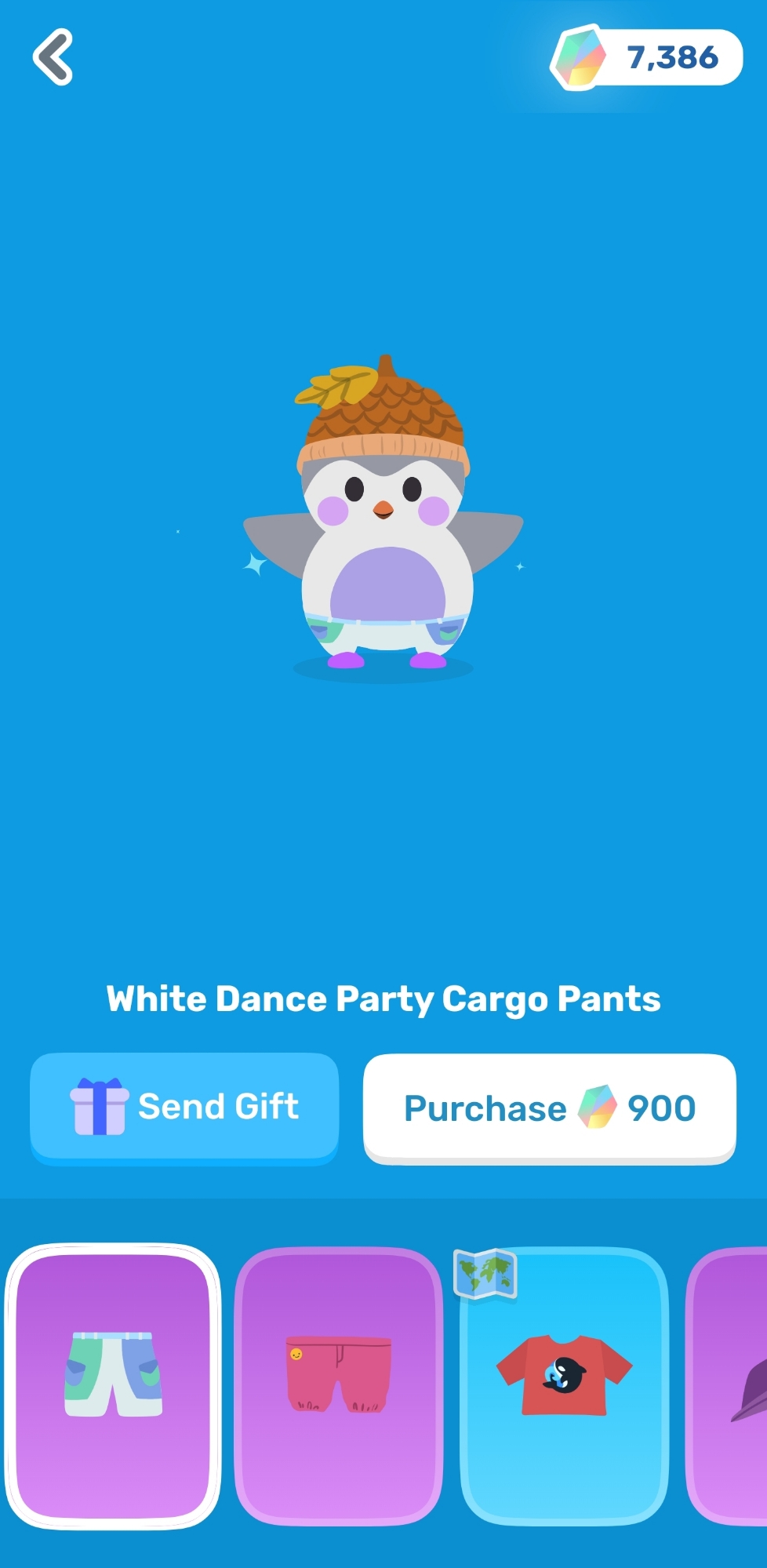This screenshot has height=1568, width=767.
Task: Send the cargo pants as a gift
Action: 184,1107
